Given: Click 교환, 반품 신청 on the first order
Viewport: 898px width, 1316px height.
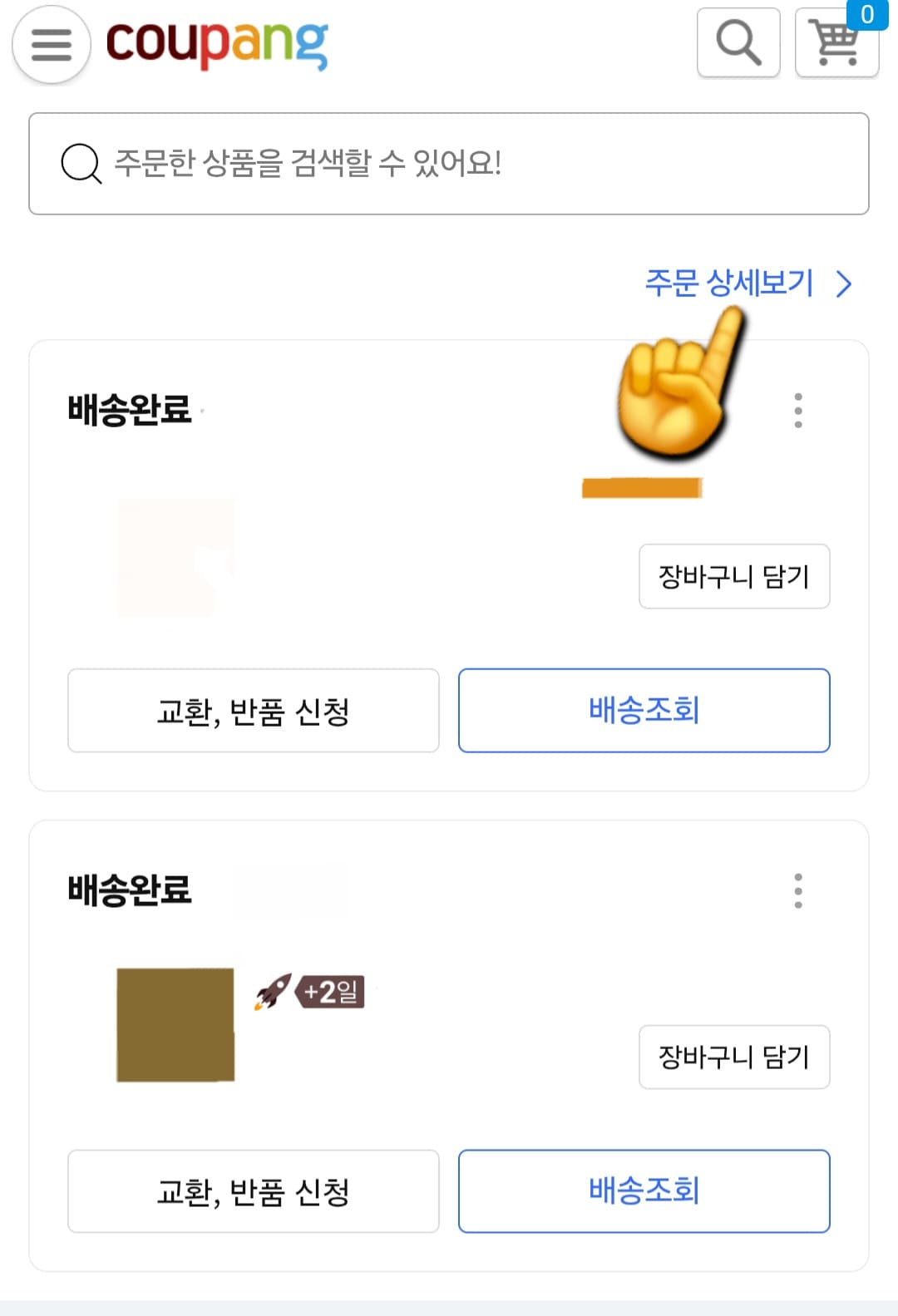Looking at the screenshot, I should 253,711.
